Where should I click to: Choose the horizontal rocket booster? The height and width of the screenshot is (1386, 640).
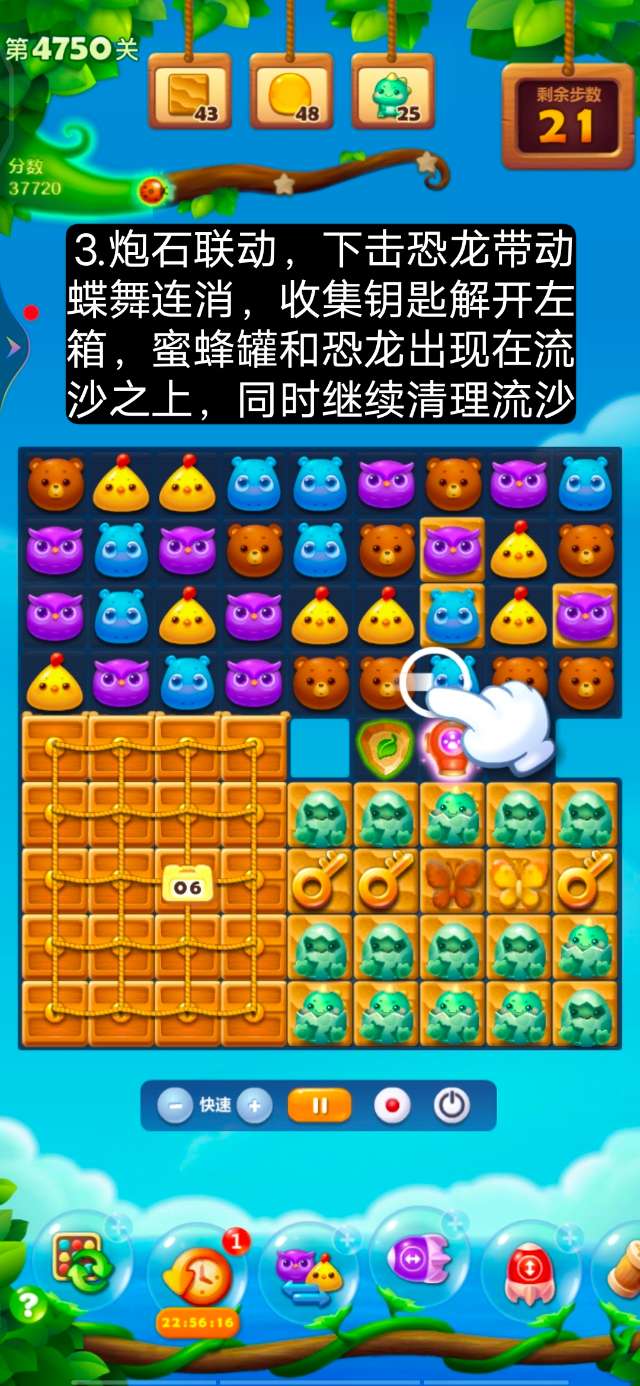pyautogui.click(x=418, y=1257)
